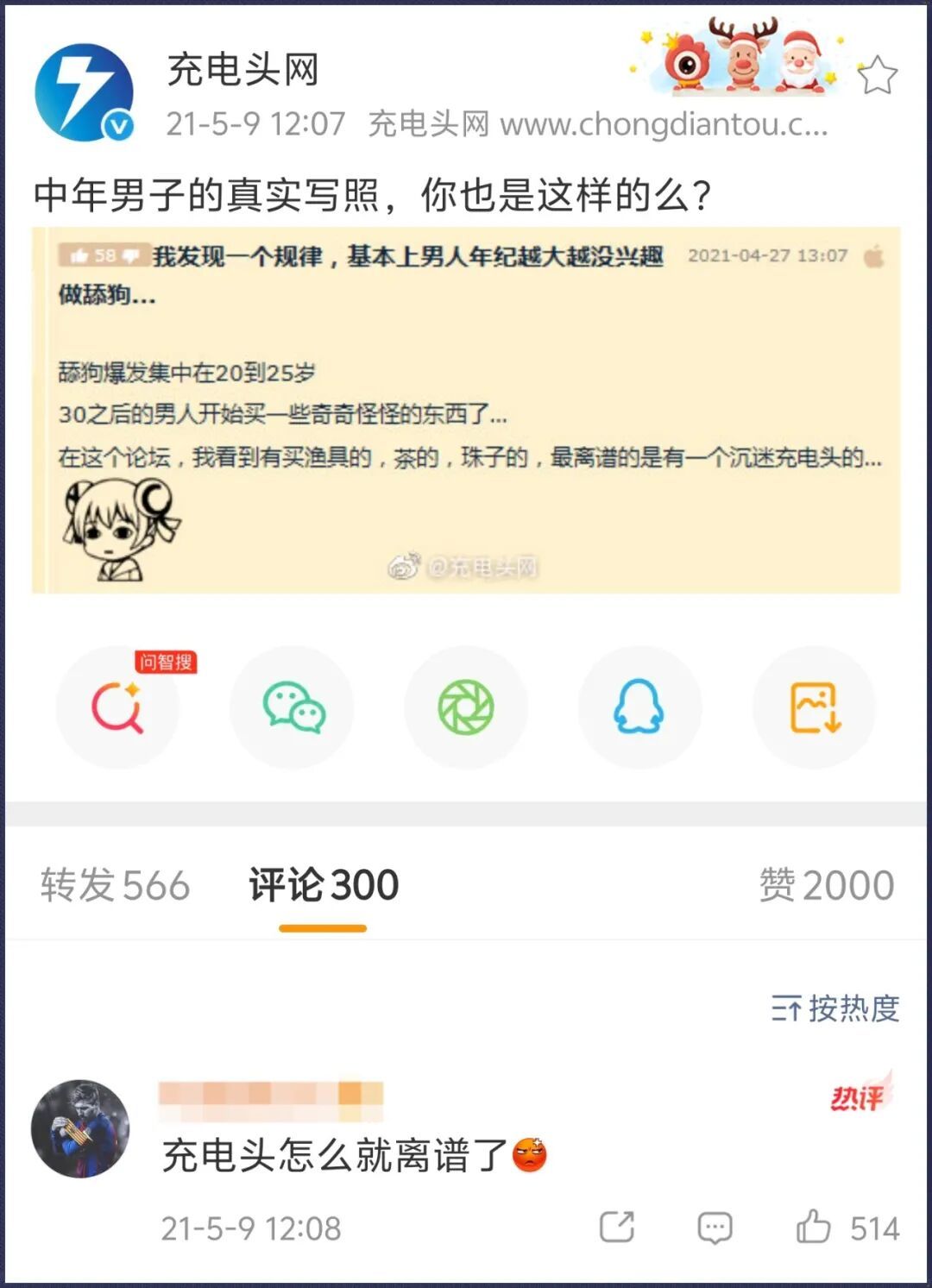This screenshot has width=932, height=1288.
Task: Share post to QQ
Action: coord(639,707)
